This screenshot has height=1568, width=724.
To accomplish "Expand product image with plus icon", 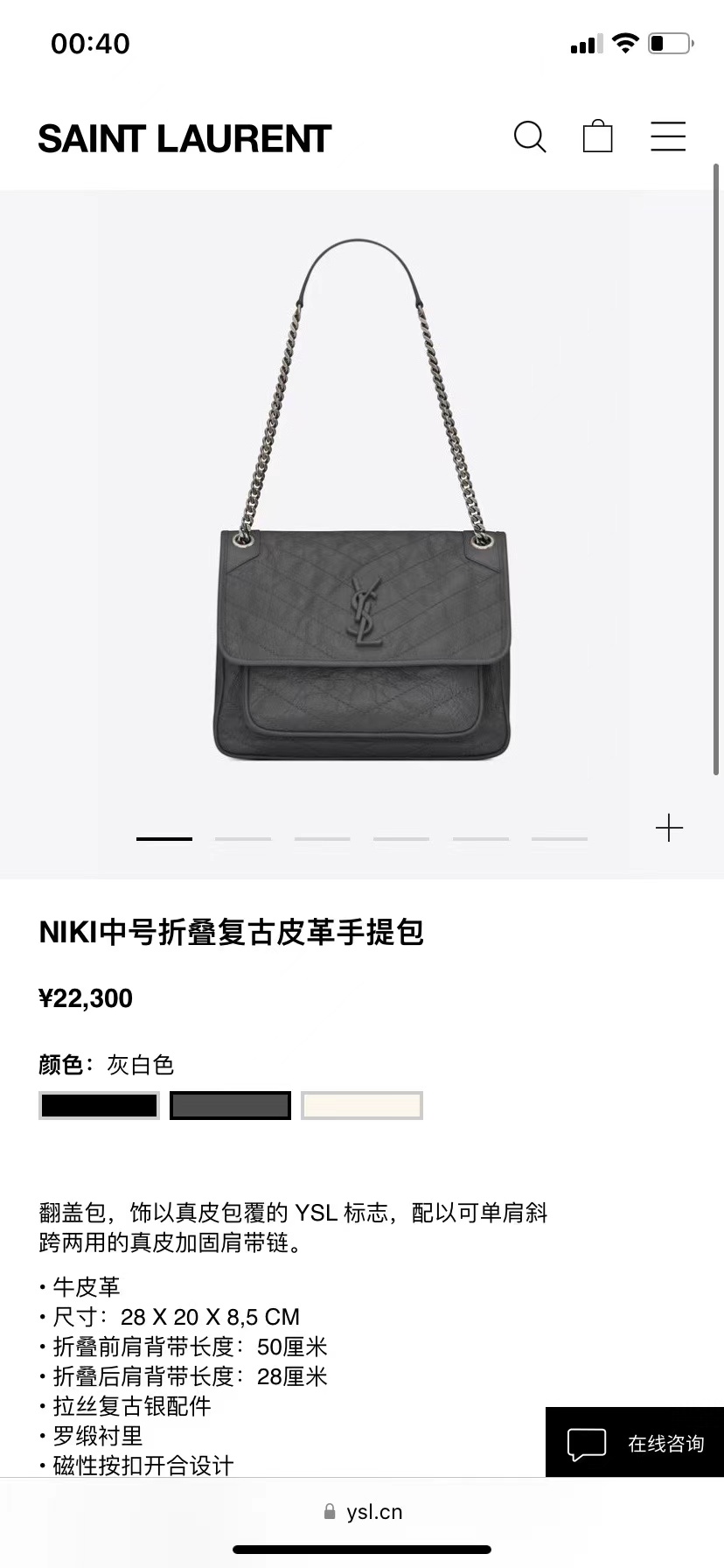I will pyautogui.click(x=669, y=828).
